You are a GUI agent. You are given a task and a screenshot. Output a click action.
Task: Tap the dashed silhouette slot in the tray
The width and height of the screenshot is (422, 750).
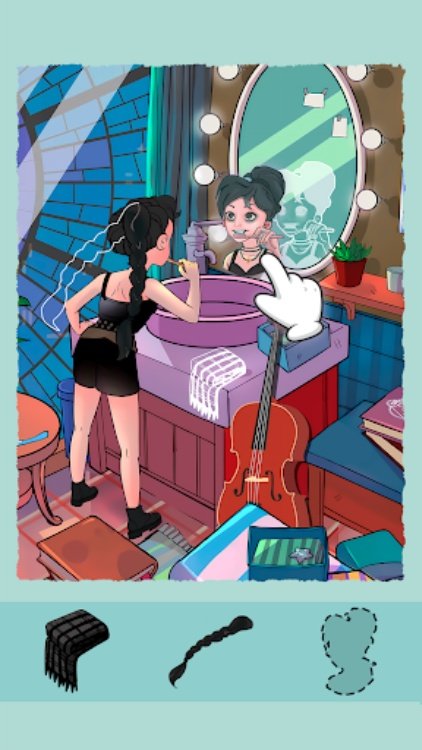[349, 651]
